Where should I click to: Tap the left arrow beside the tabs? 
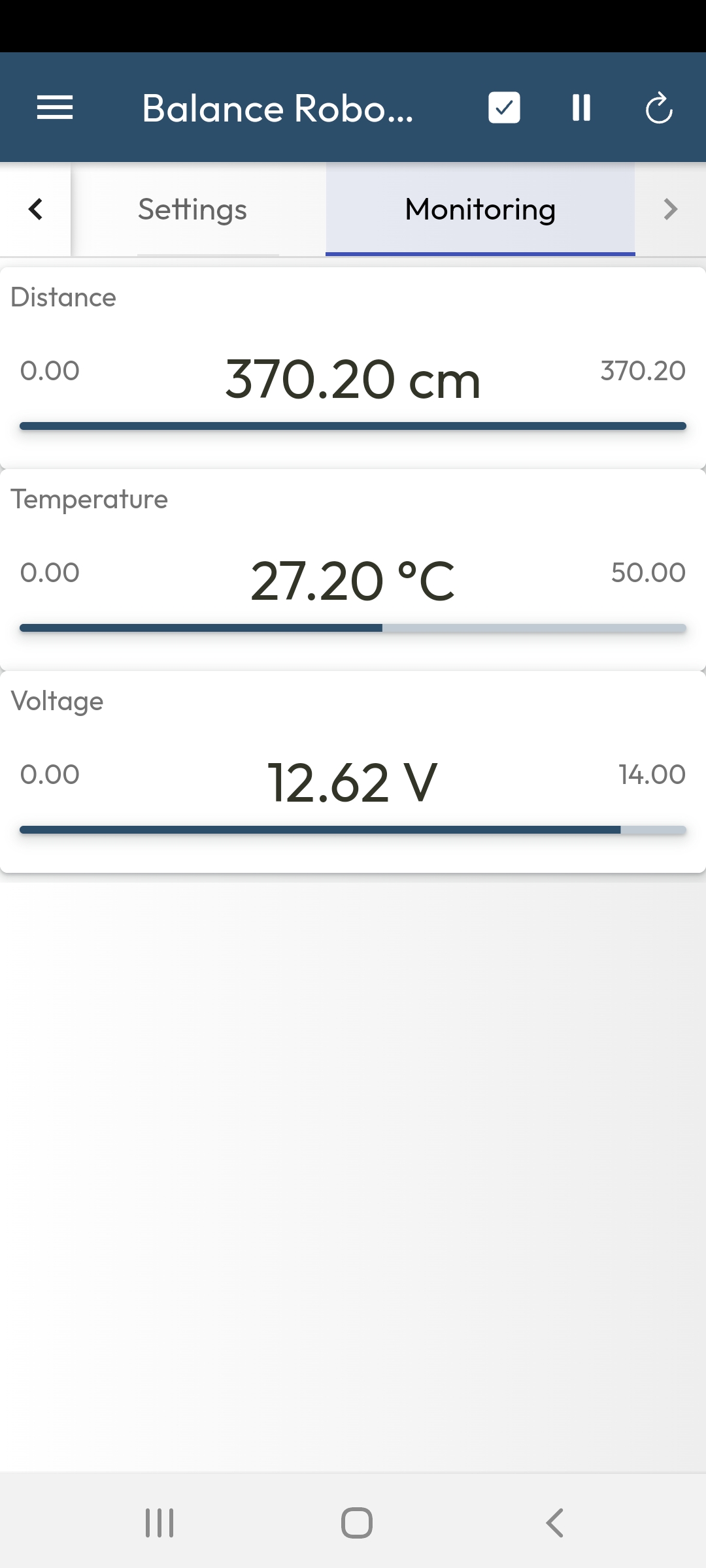pos(35,210)
